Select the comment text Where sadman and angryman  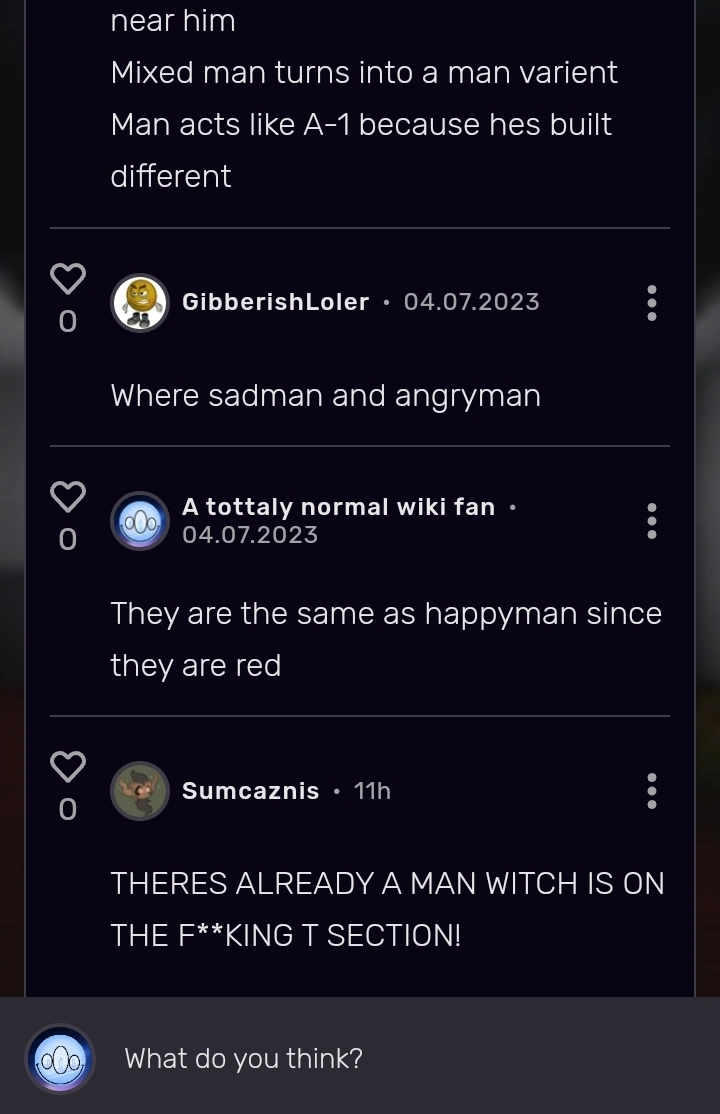click(x=326, y=395)
